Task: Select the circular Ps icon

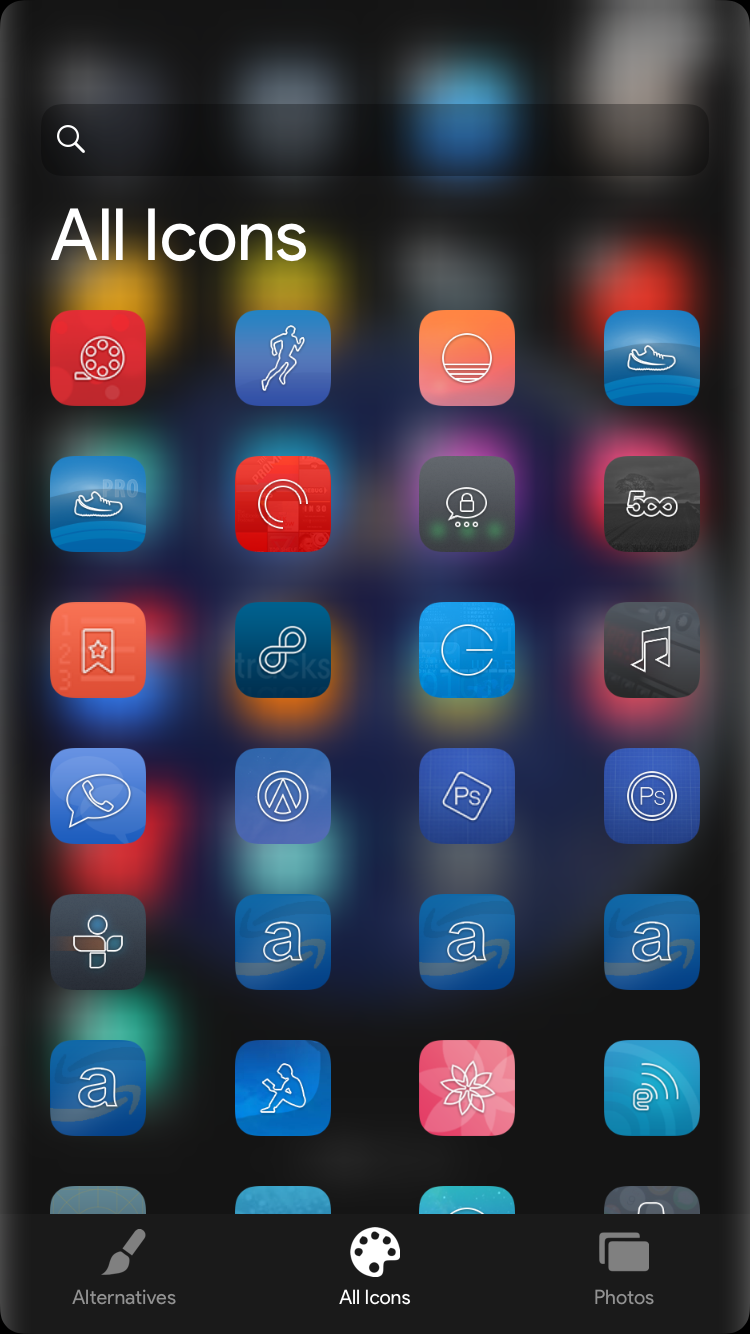Action: pyautogui.click(x=652, y=796)
